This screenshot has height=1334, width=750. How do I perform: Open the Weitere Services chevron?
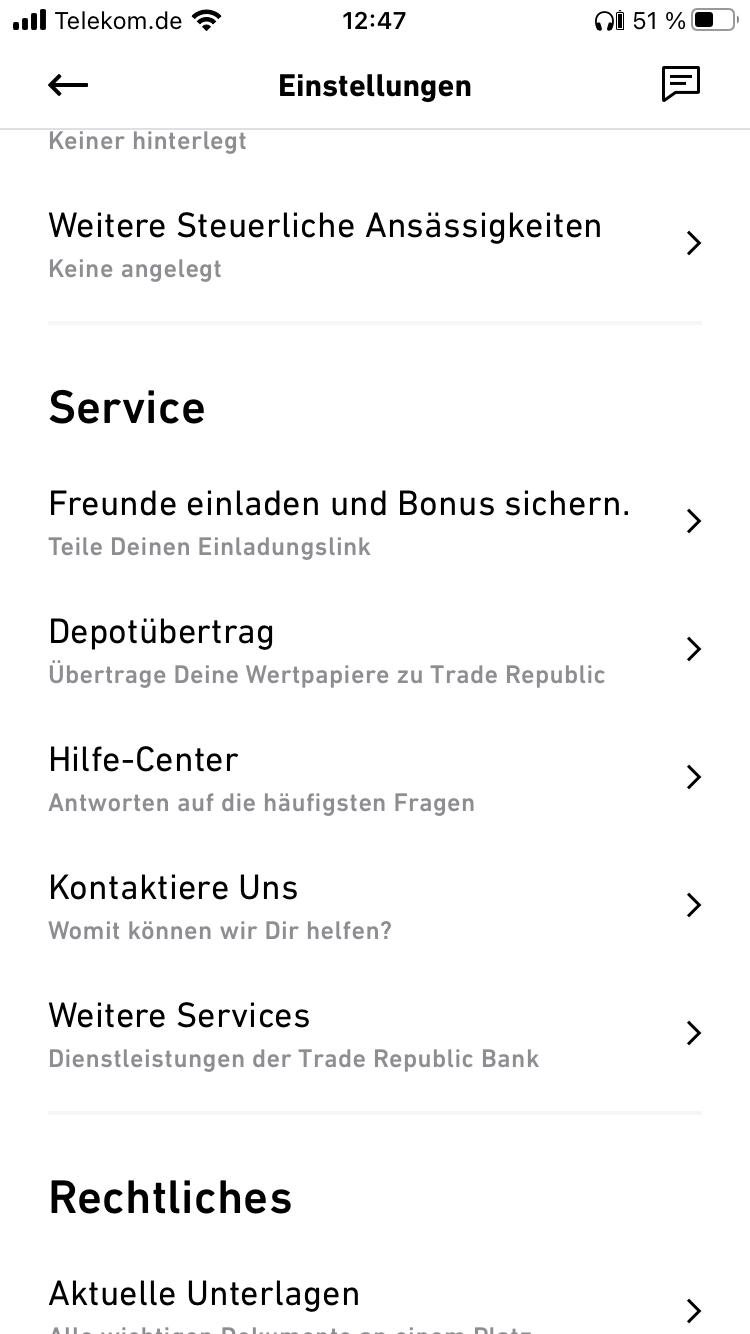(693, 1033)
